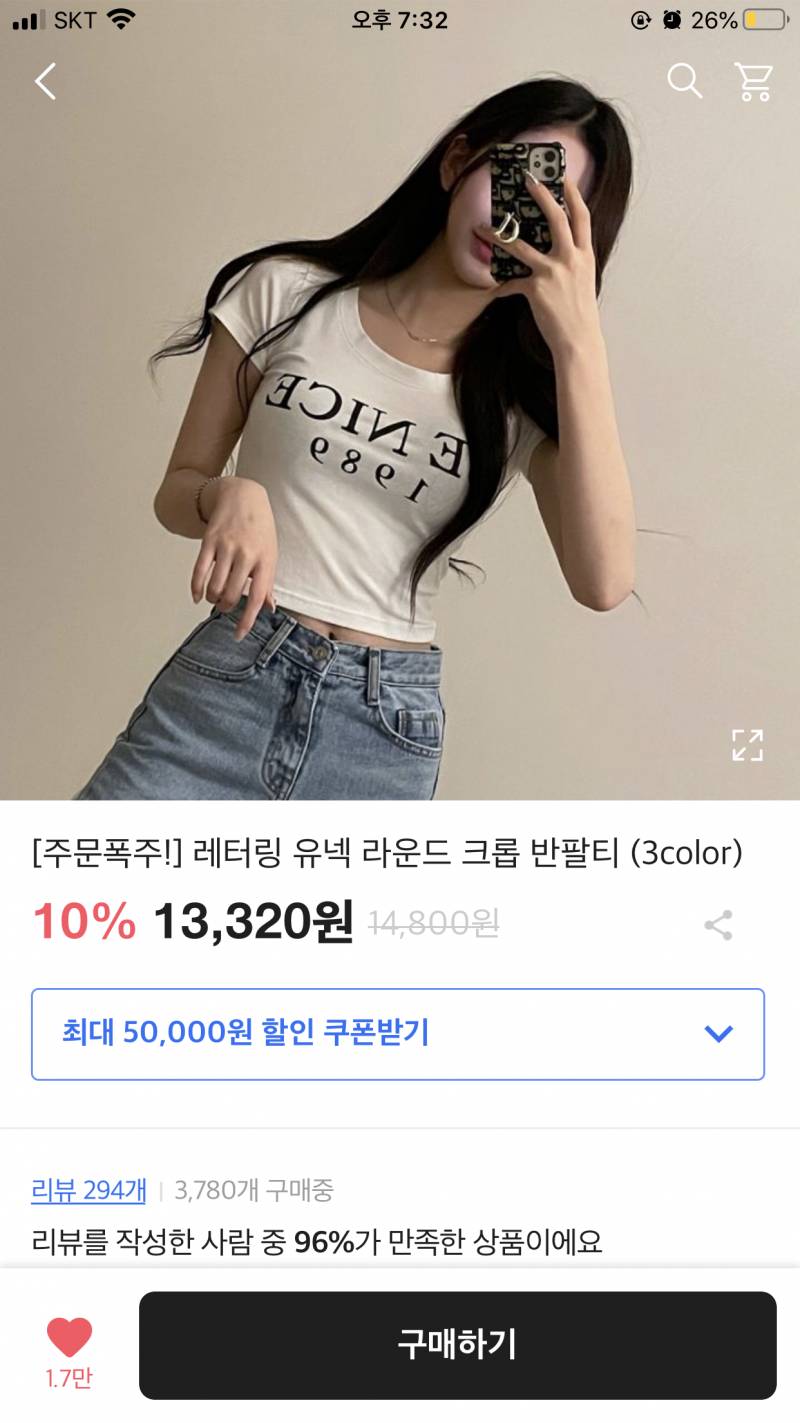Open the Wi-Fi status icon

click(121, 18)
